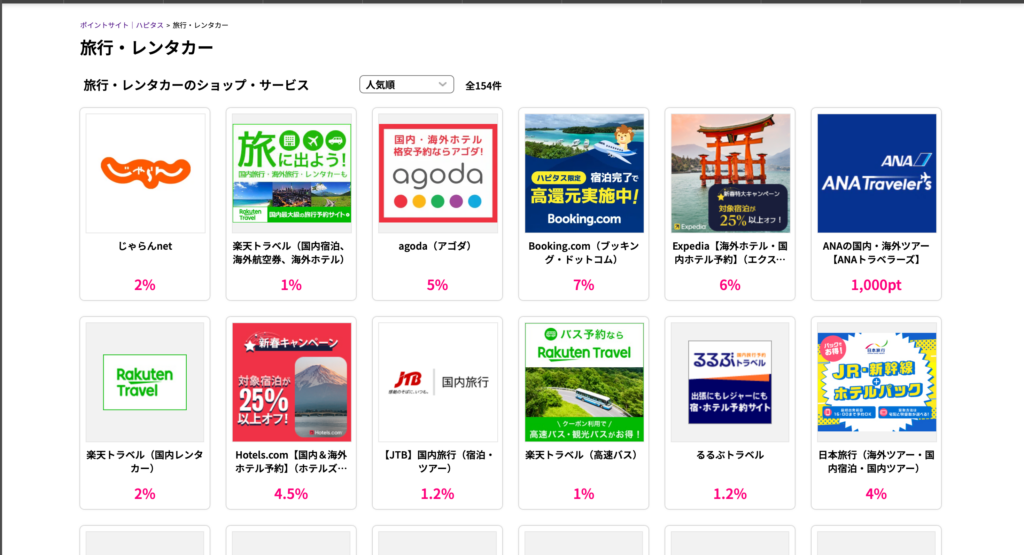Open the るるぶトラベル card
Viewport: 1024px width, 555px height.
point(730,412)
